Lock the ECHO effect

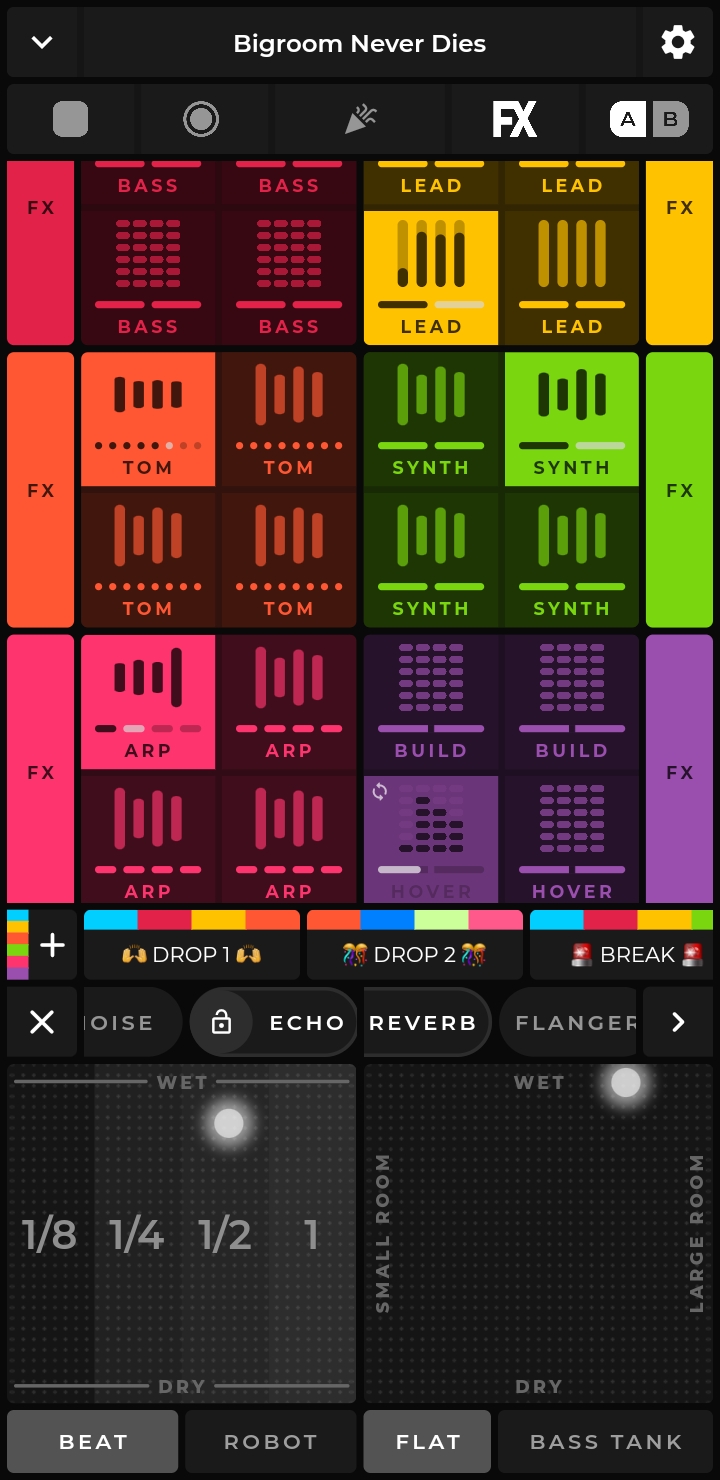(222, 1022)
